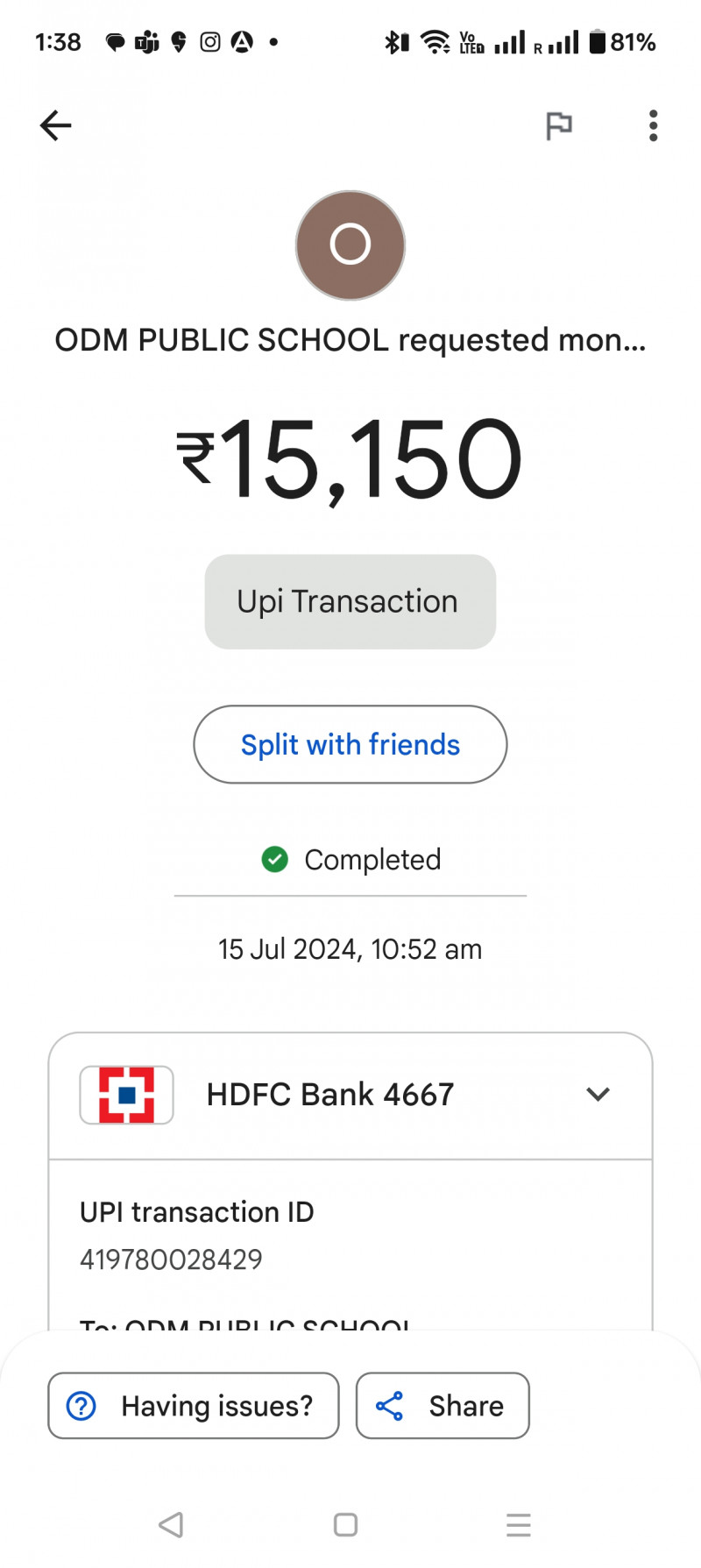Tap the Upi Transaction chip
701x1568 pixels.
coord(350,601)
